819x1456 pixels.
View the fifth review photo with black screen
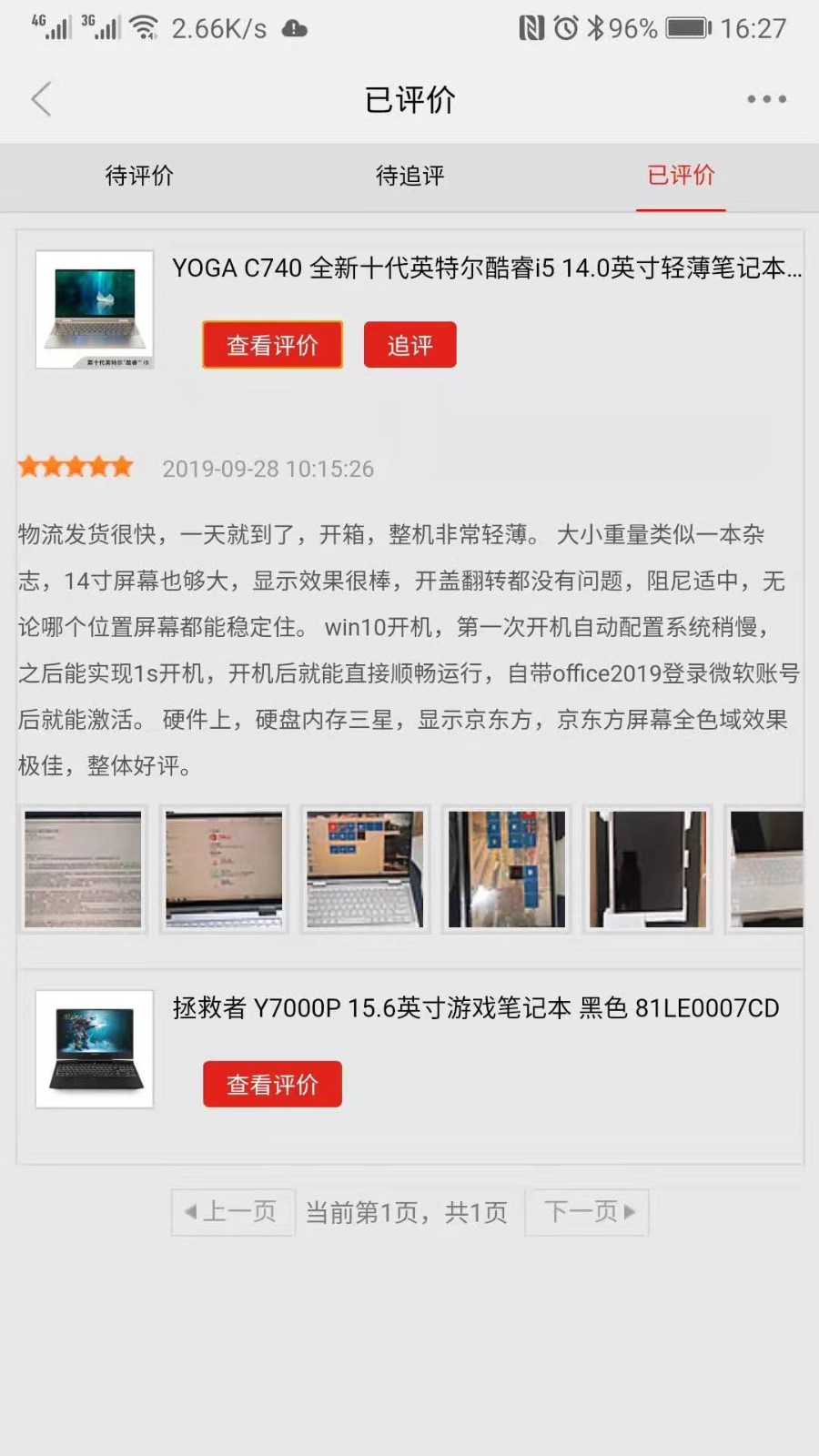pyautogui.click(x=647, y=869)
